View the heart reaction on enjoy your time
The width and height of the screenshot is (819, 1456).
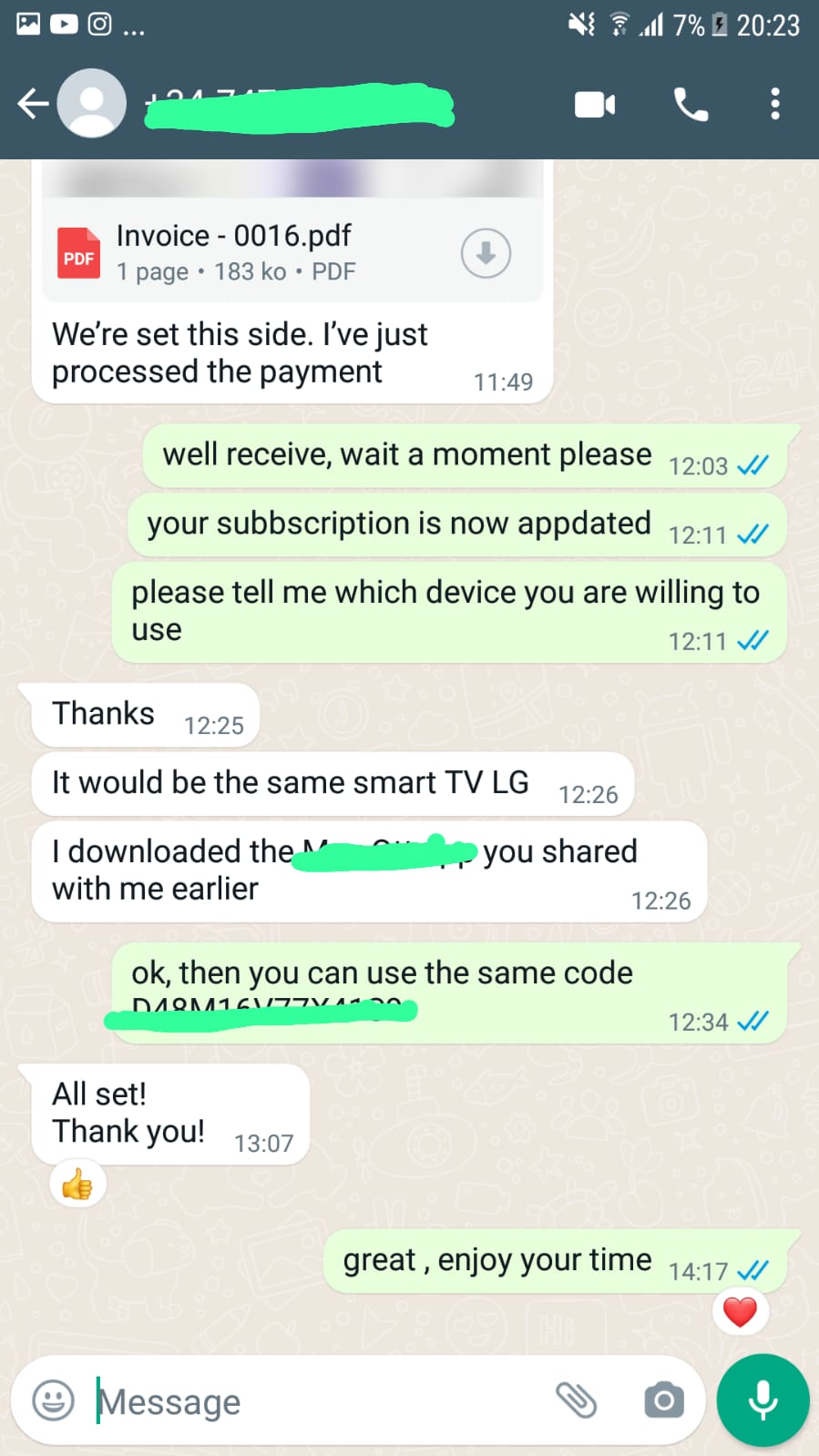coord(740,1312)
